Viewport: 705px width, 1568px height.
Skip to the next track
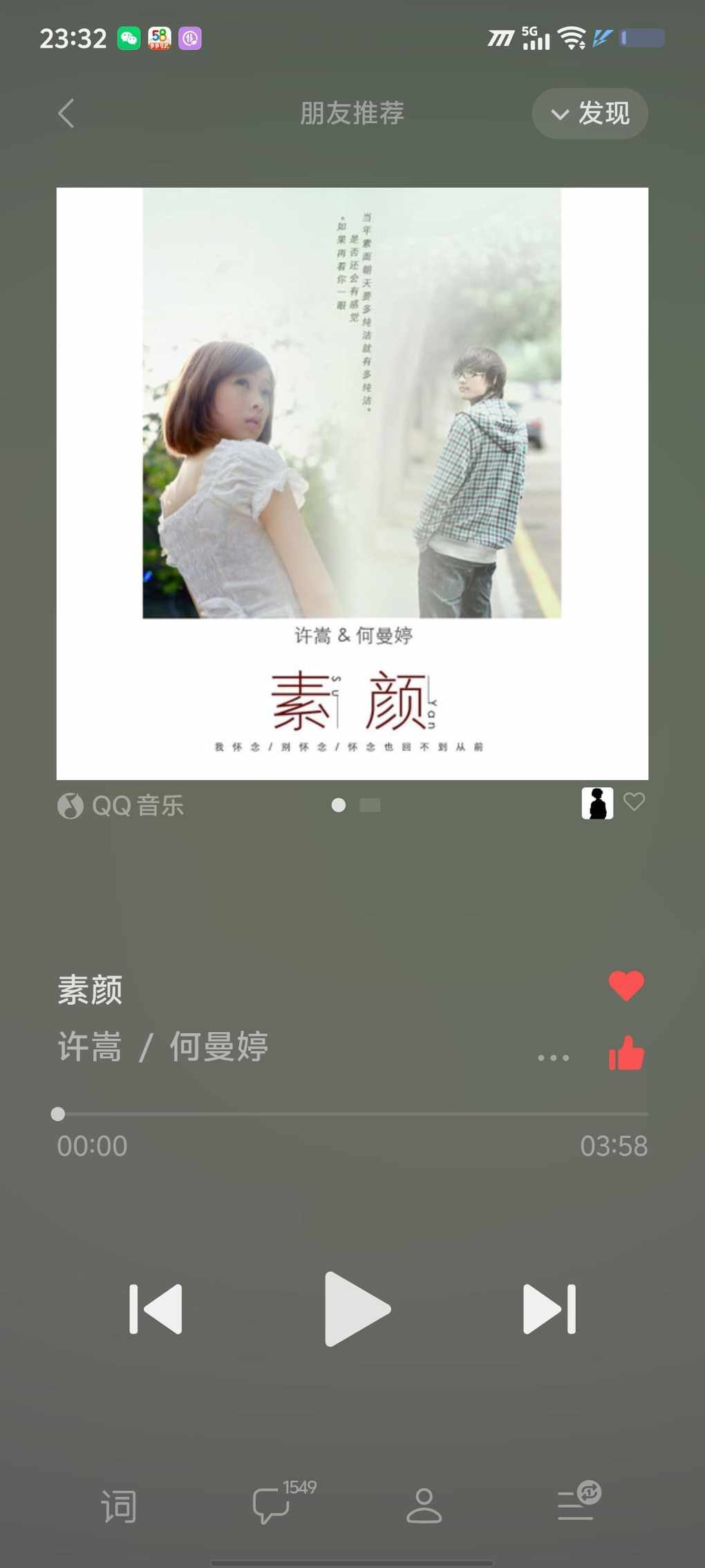(x=549, y=1309)
